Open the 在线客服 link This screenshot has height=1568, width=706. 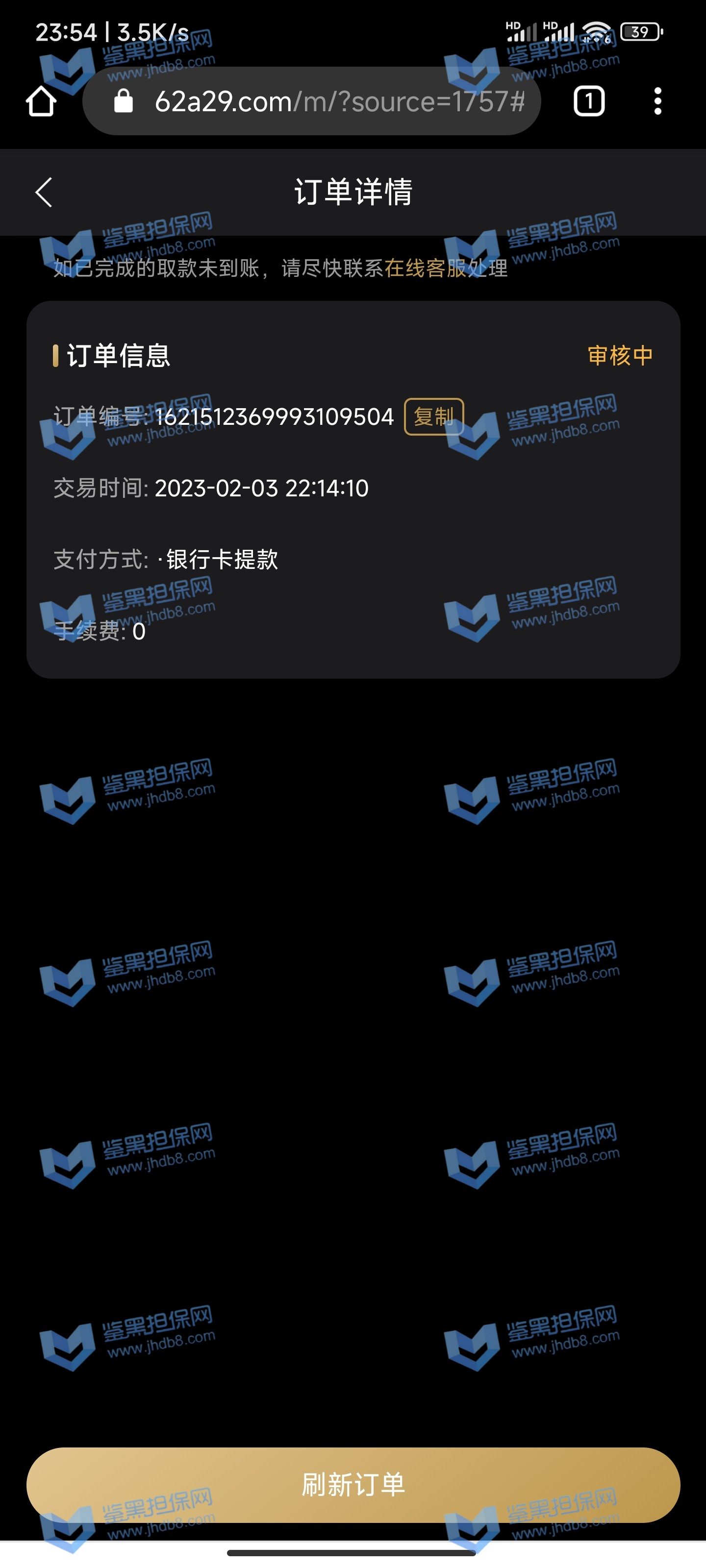[425, 268]
